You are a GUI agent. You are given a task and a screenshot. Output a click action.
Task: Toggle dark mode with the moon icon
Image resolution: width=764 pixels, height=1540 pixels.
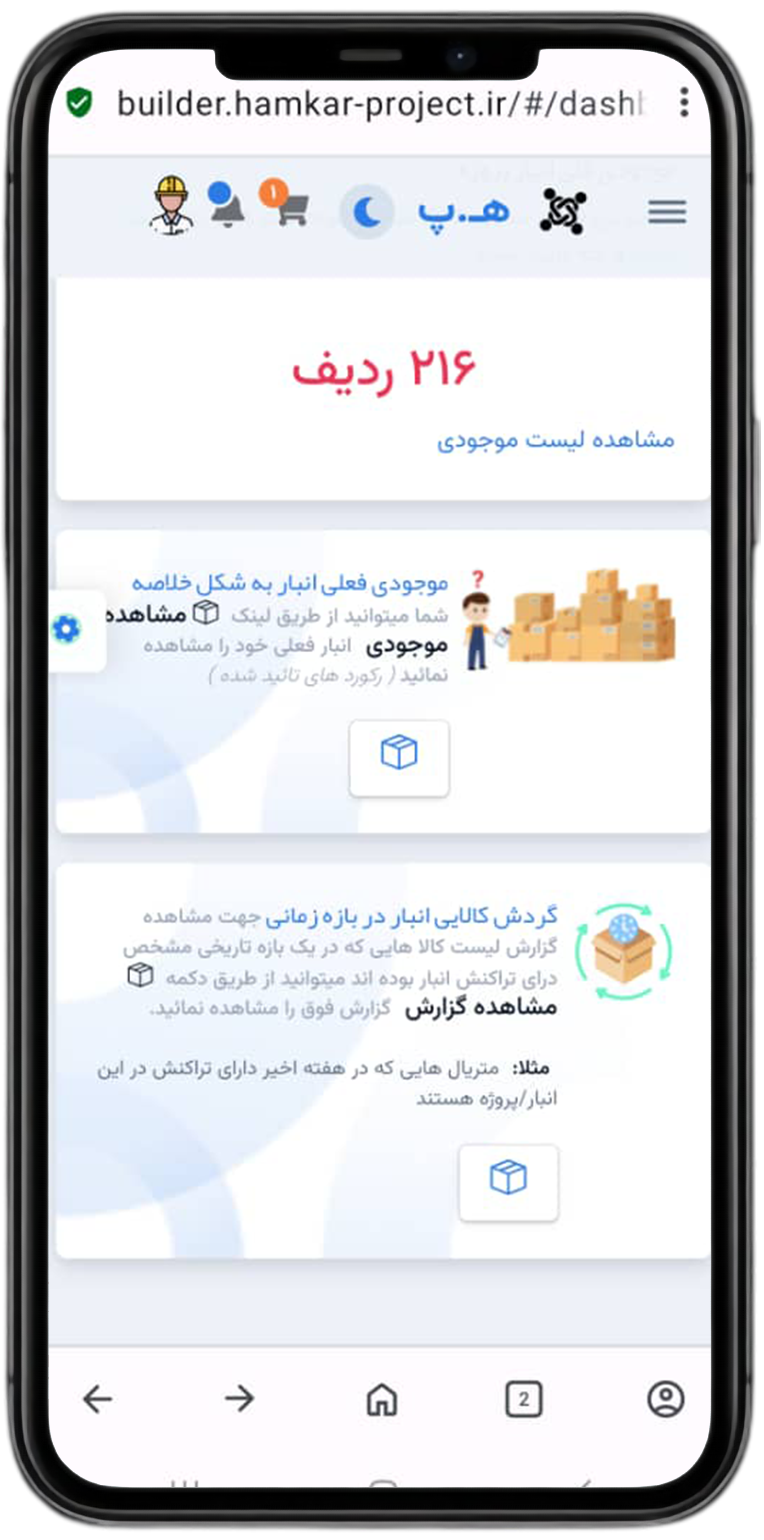click(366, 212)
